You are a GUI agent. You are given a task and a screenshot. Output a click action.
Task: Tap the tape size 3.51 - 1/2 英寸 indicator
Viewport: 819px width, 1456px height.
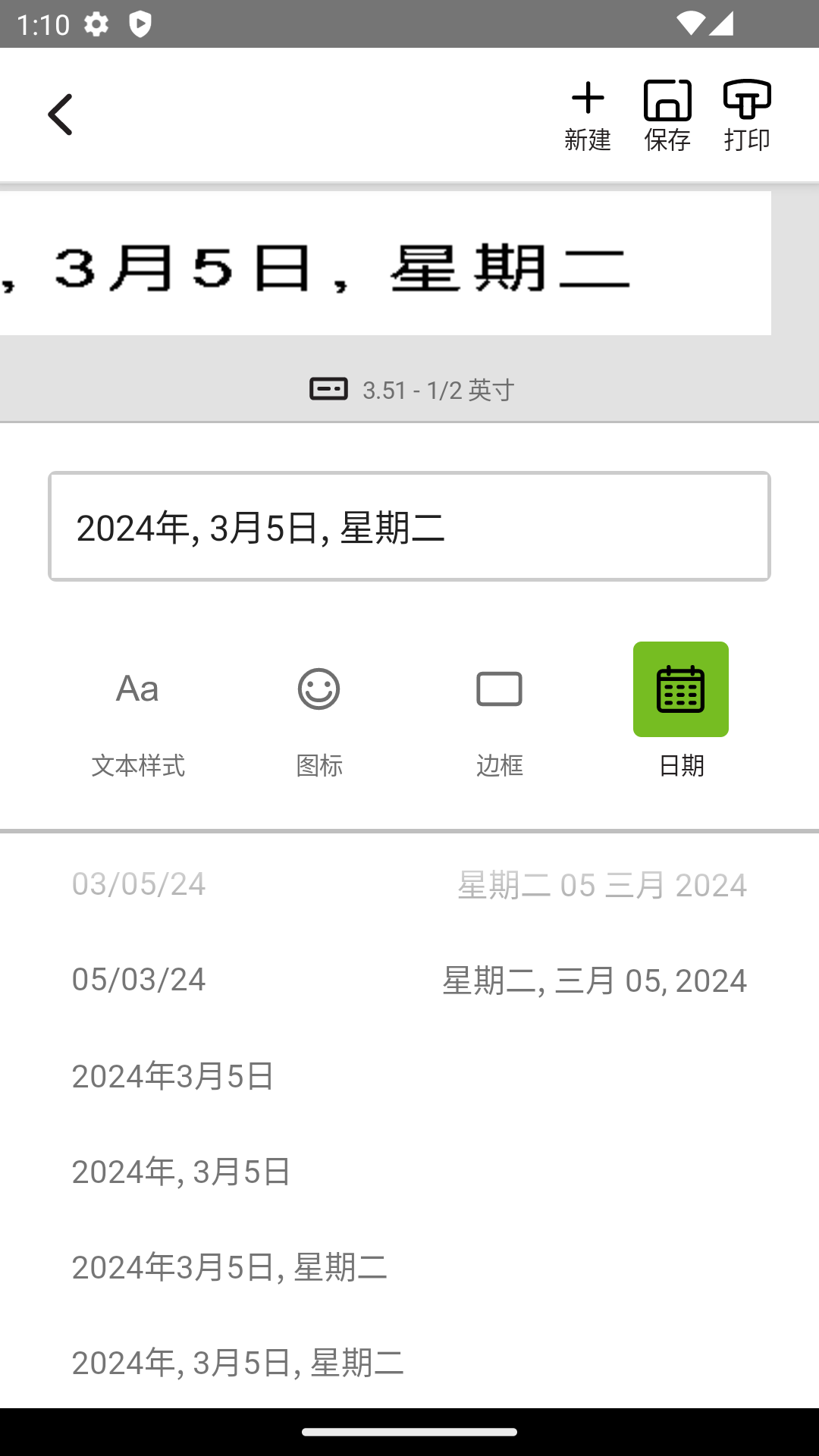coord(409,390)
